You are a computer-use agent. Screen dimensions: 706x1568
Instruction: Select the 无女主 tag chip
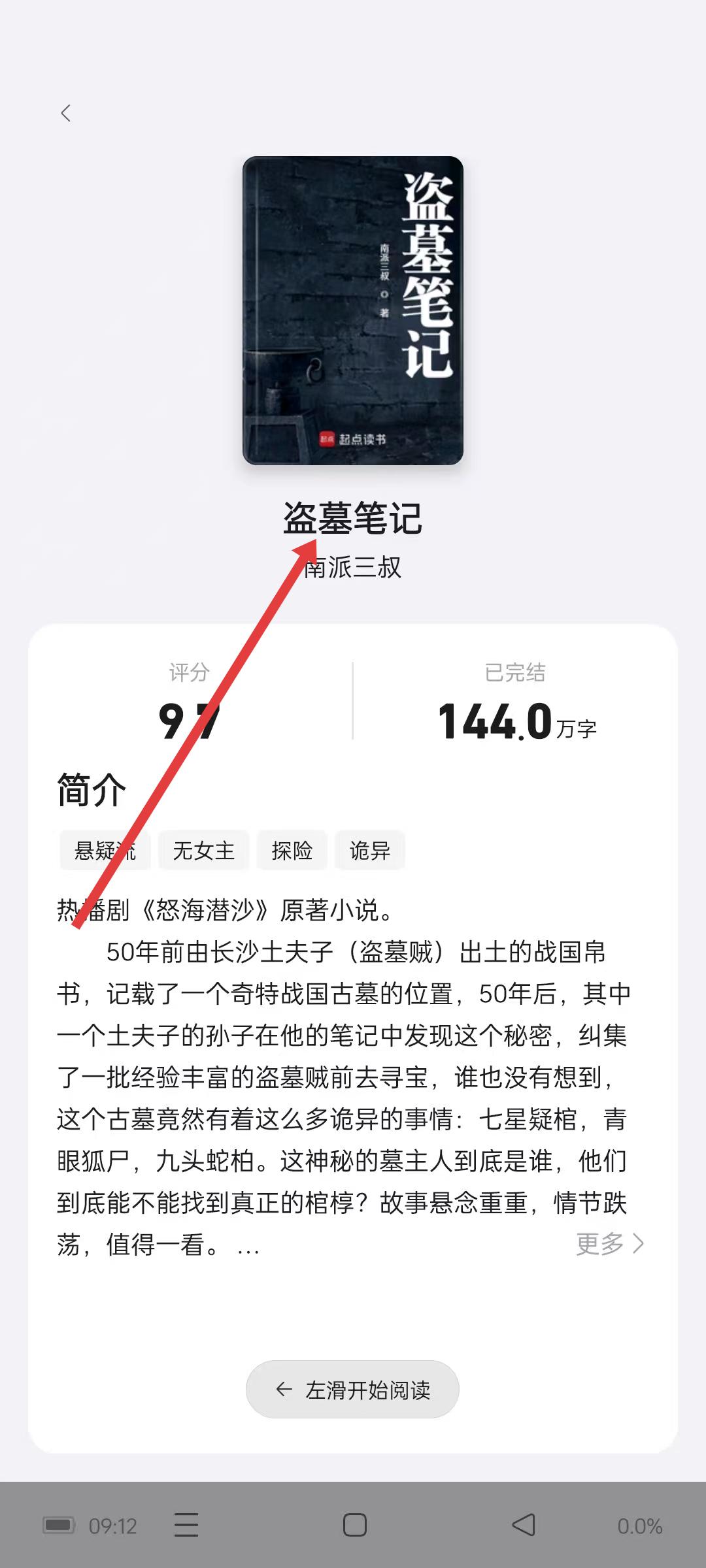tap(203, 851)
